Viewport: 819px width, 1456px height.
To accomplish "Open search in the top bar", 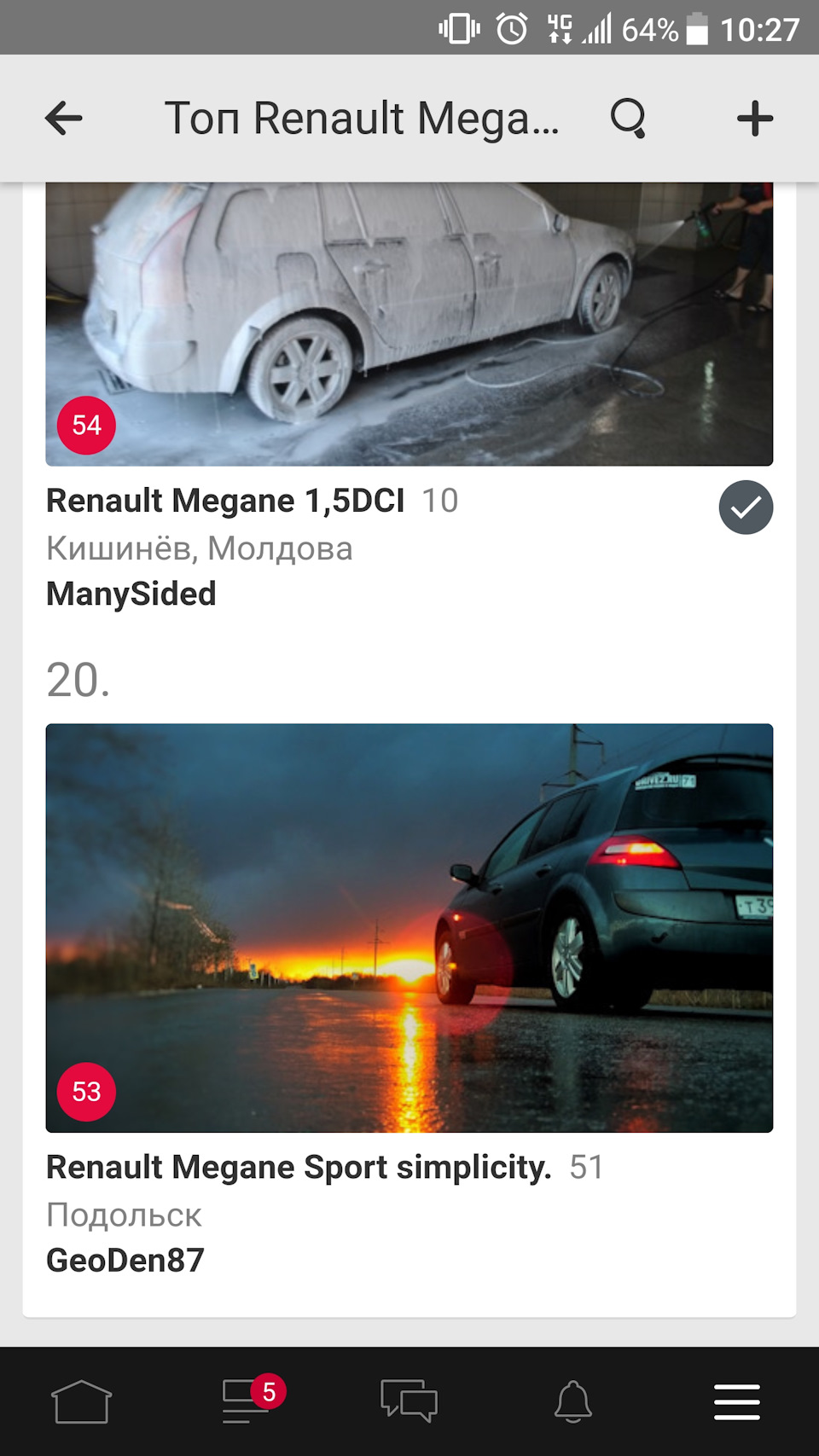I will click(629, 119).
